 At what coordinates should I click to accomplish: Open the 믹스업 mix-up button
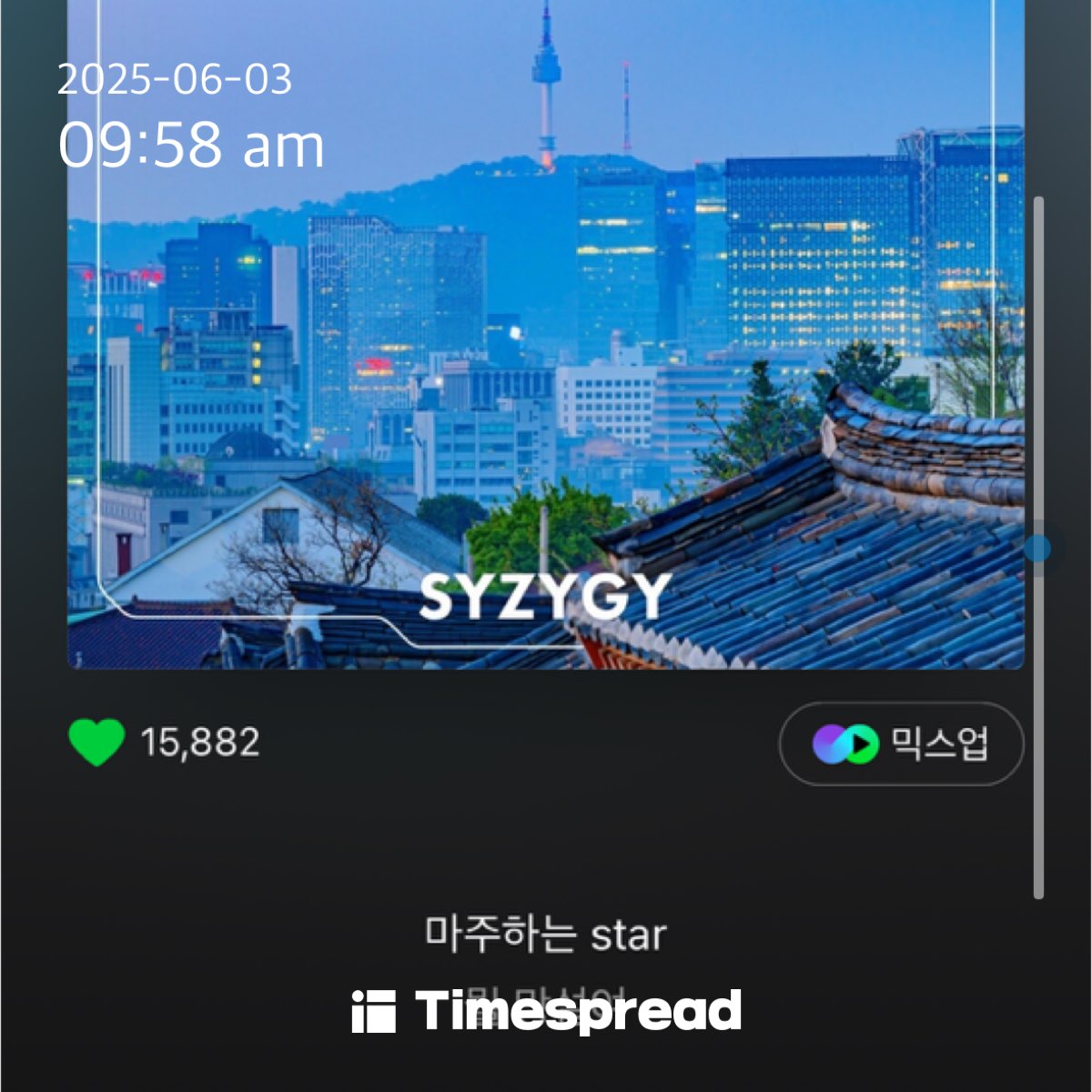pyautogui.click(x=901, y=744)
